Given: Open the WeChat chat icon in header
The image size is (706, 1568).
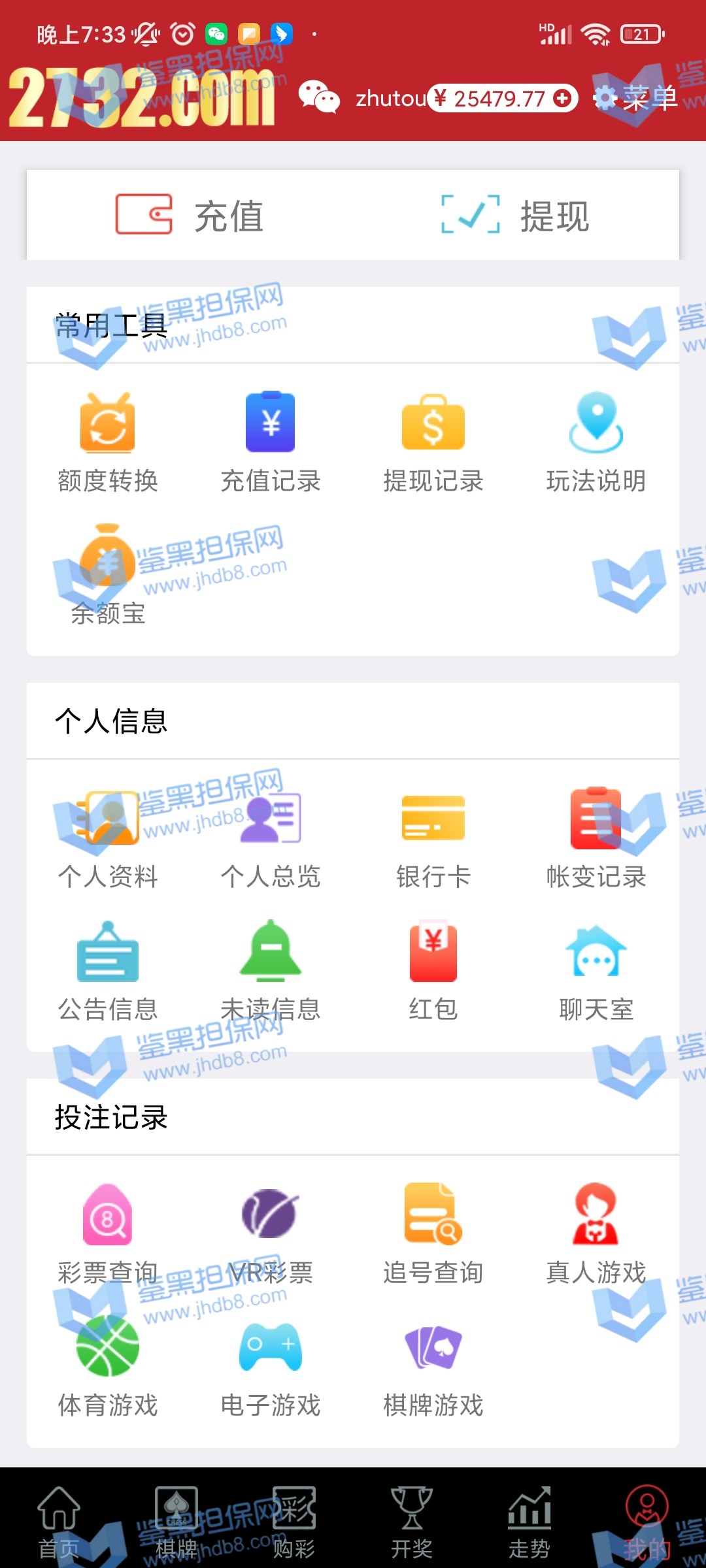Looking at the screenshot, I should 319,98.
